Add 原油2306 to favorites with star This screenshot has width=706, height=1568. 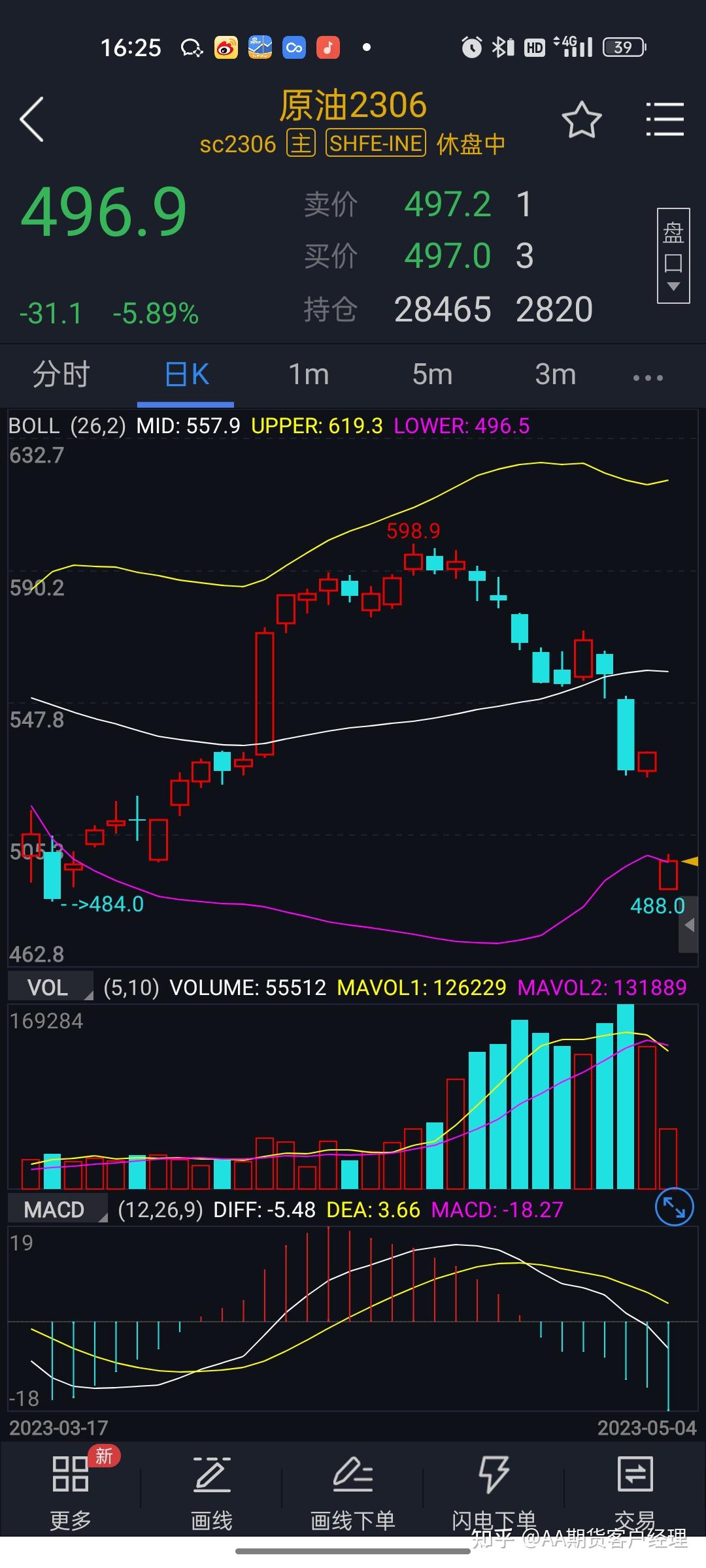(x=581, y=120)
